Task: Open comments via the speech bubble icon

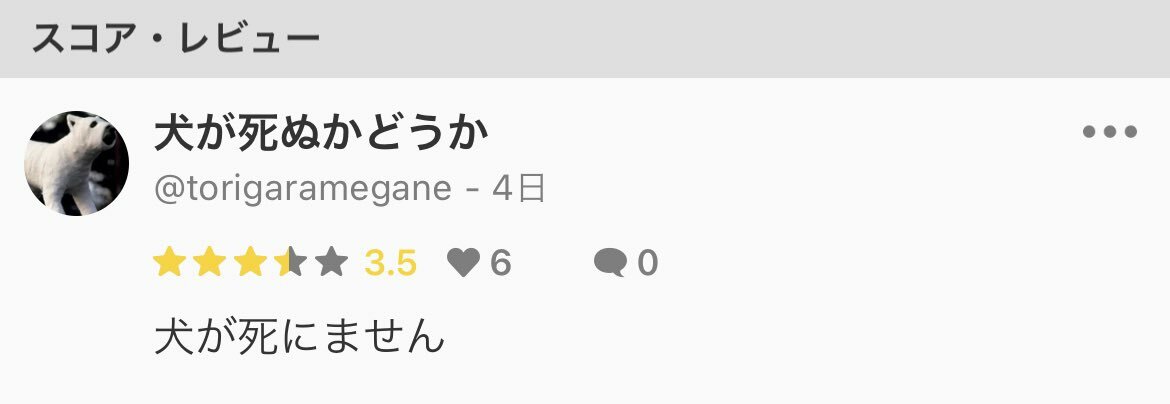Action: 610,263
